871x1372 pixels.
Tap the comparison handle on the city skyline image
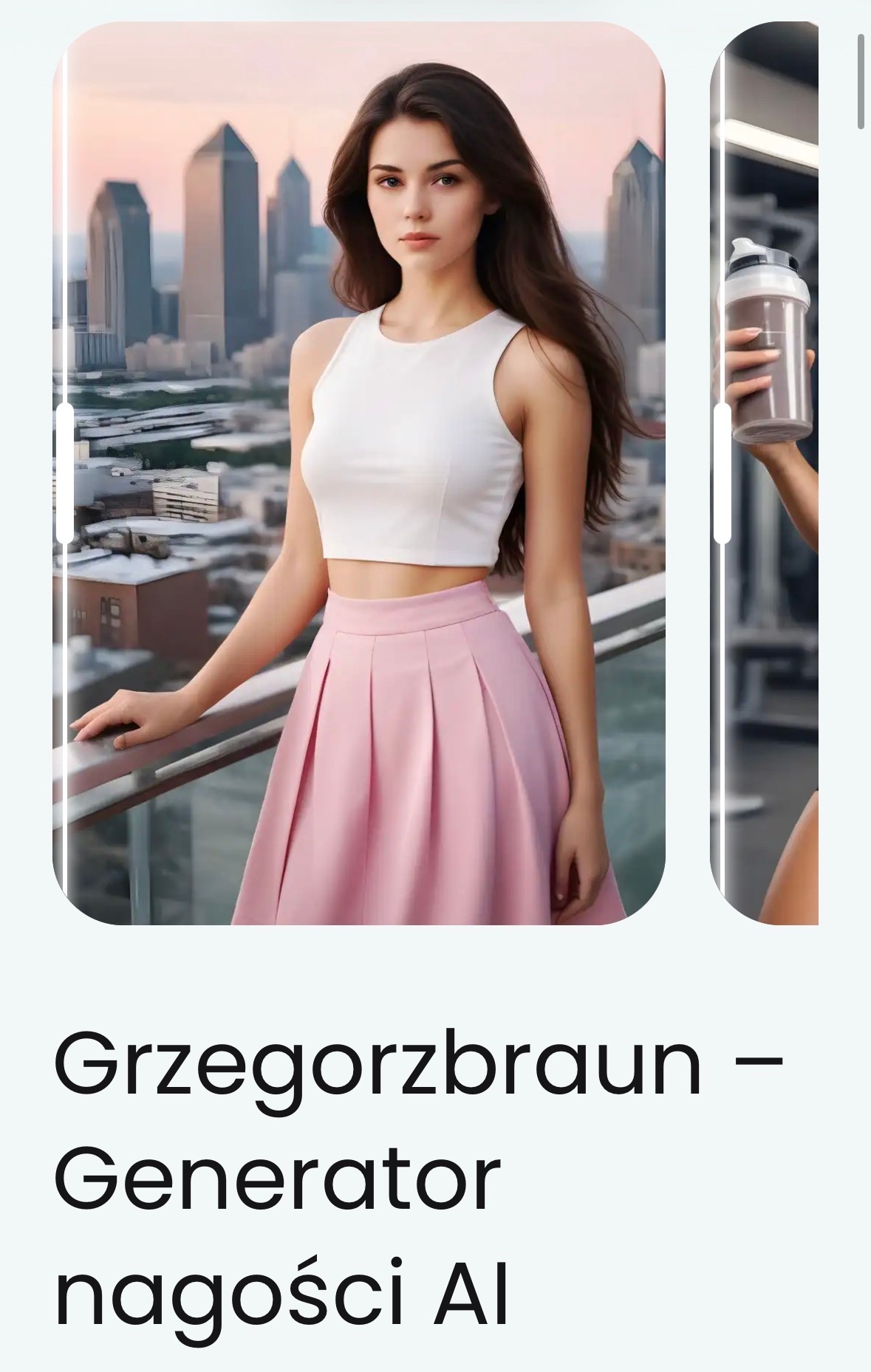click(x=65, y=473)
